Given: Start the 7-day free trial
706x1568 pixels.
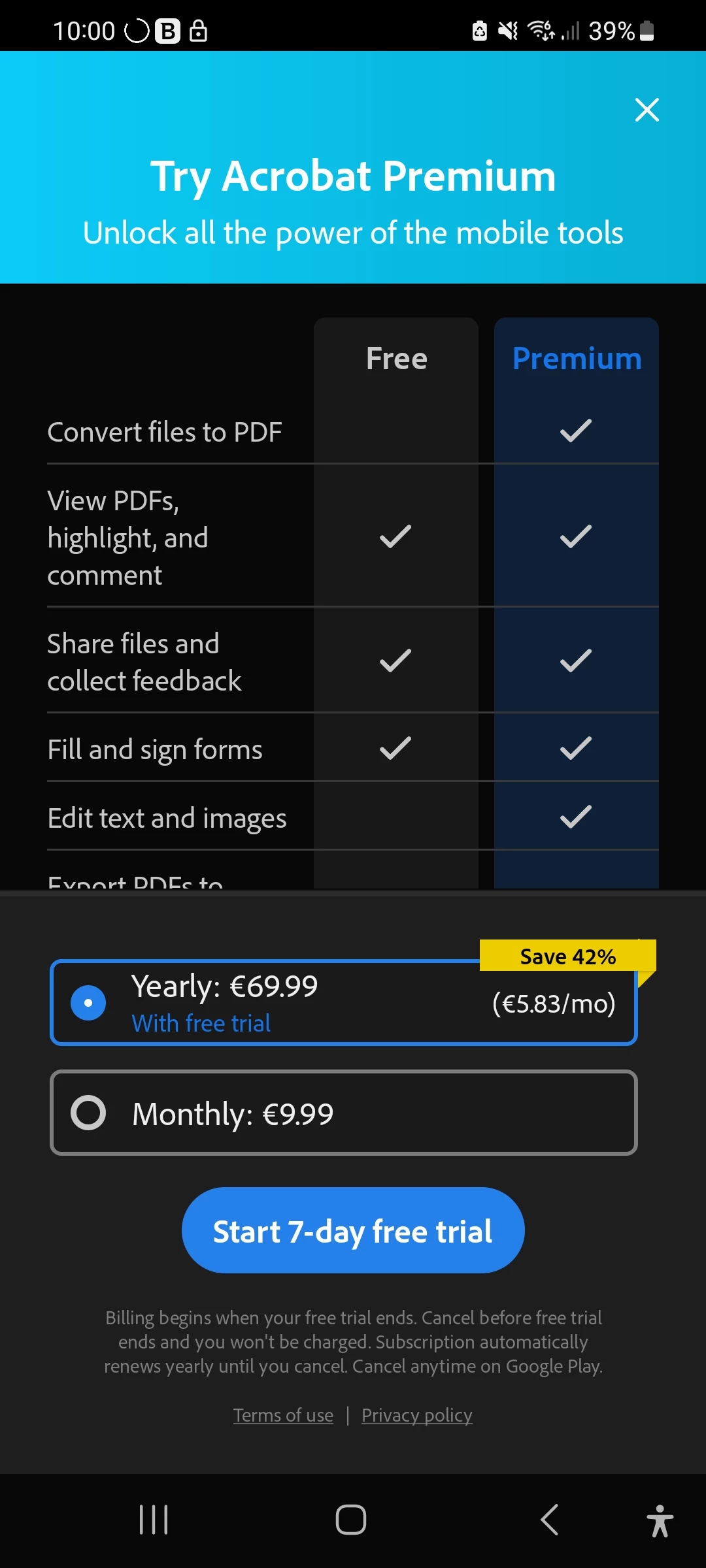Looking at the screenshot, I should coord(353,1231).
